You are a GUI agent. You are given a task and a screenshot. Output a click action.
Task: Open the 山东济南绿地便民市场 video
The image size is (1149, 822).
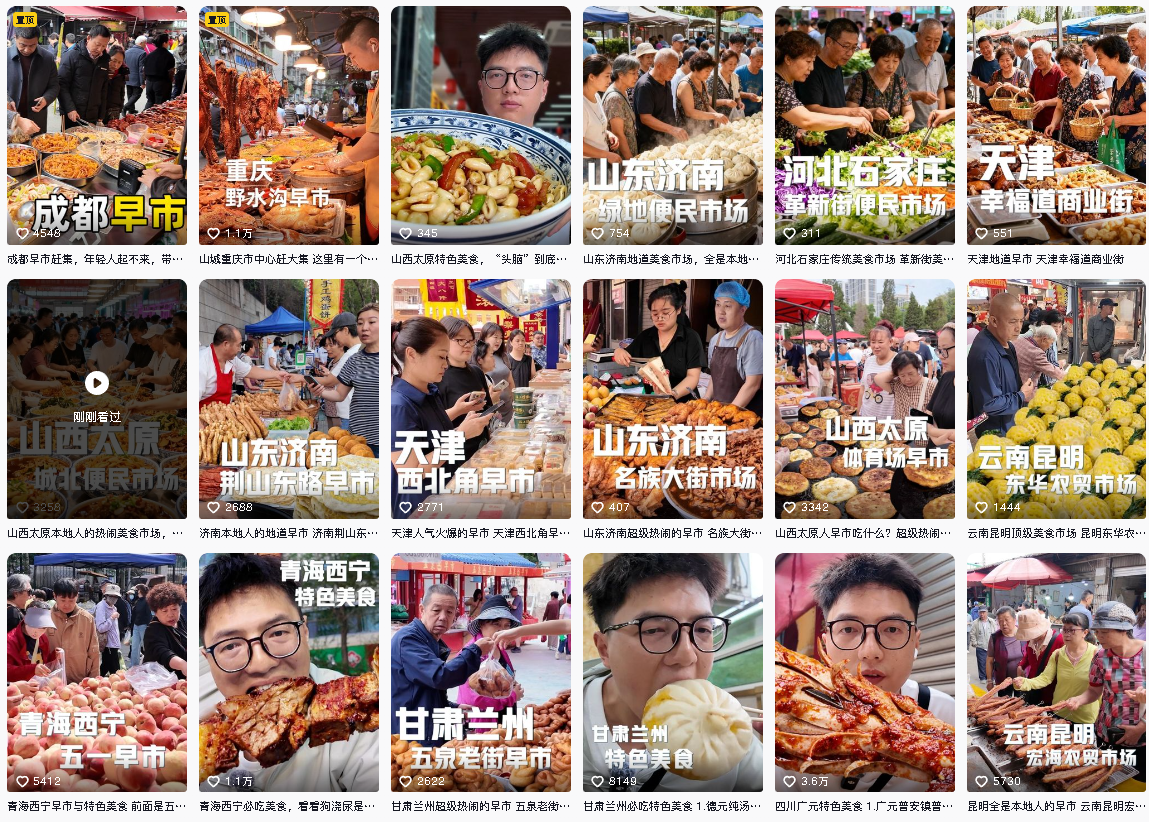tap(672, 125)
